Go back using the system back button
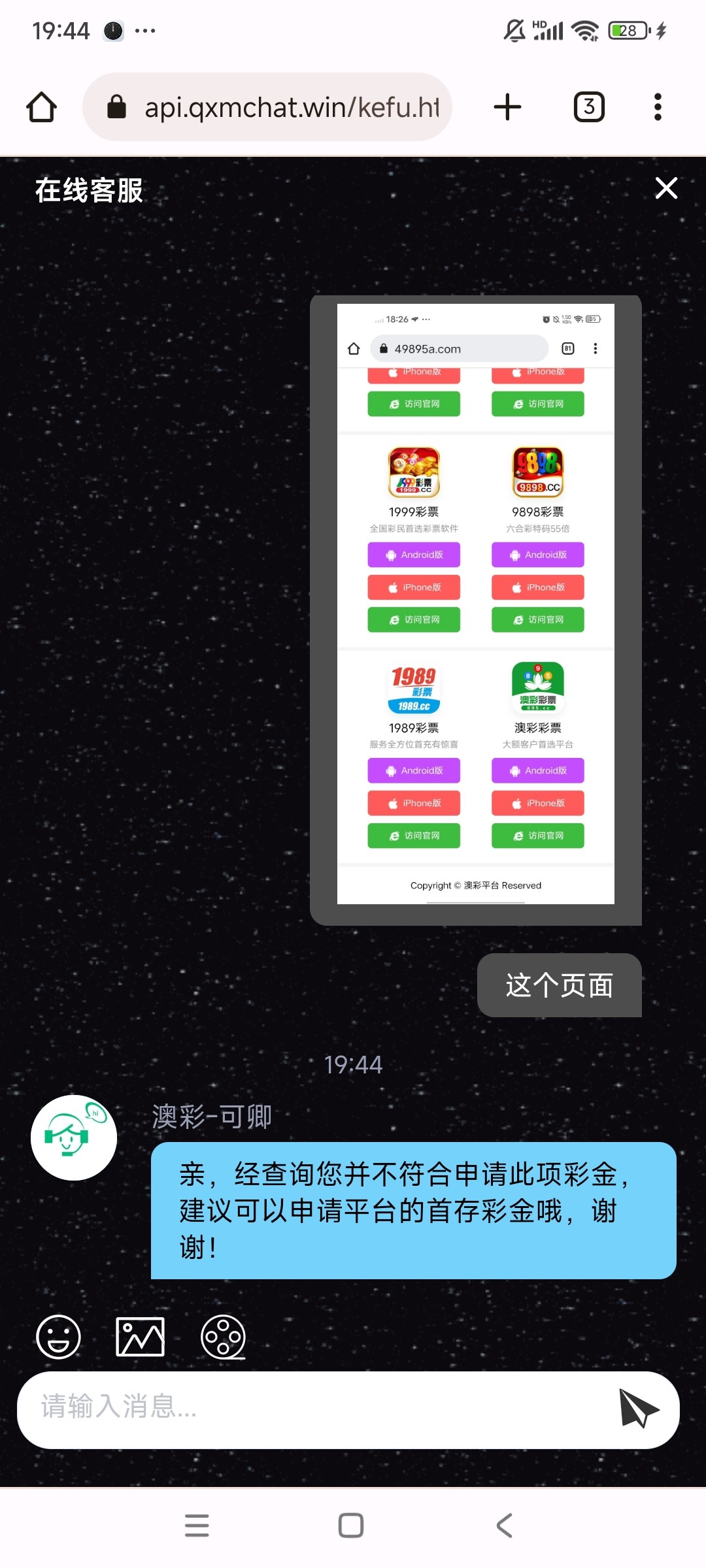The width and height of the screenshot is (706, 1568). pyautogui.click(x=504, y=1526)
